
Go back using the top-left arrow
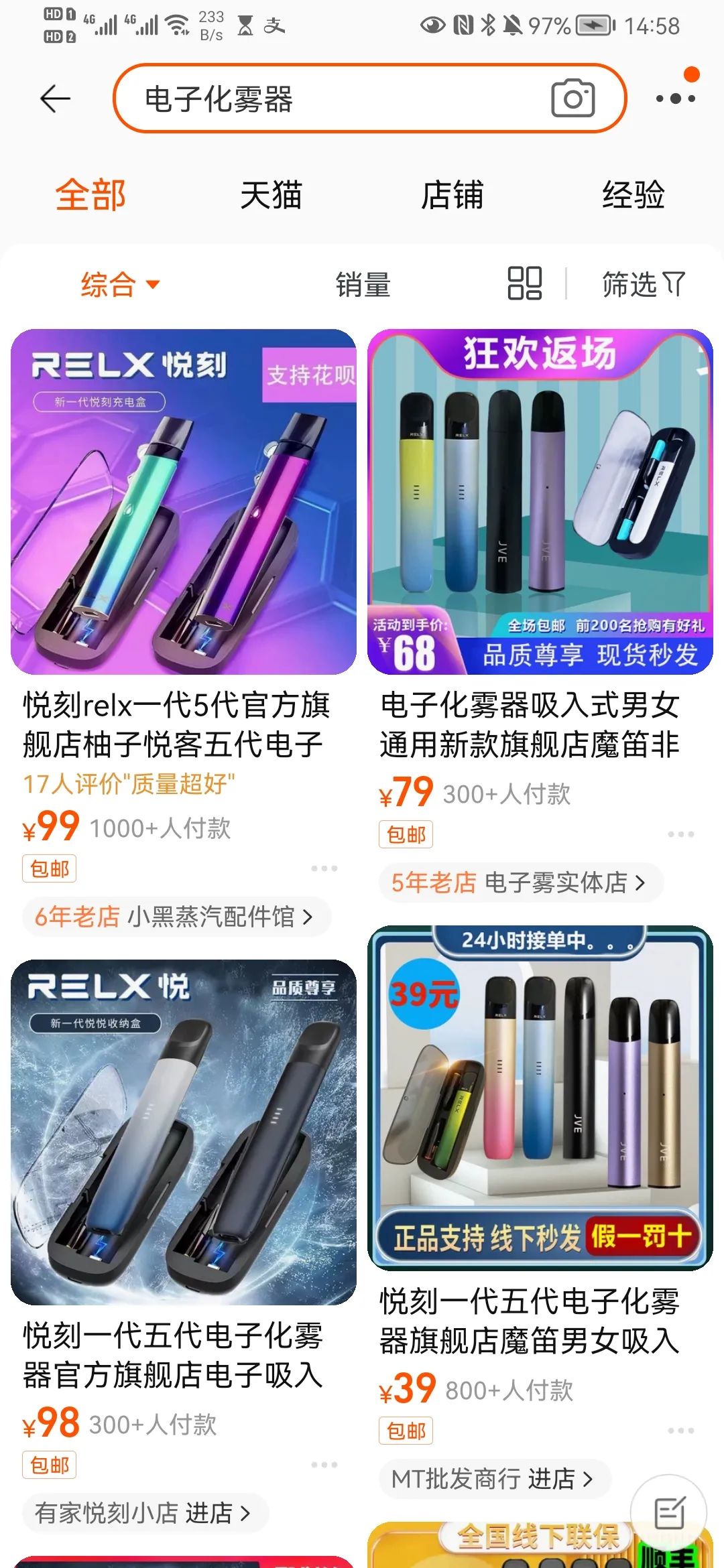point(55,99)
